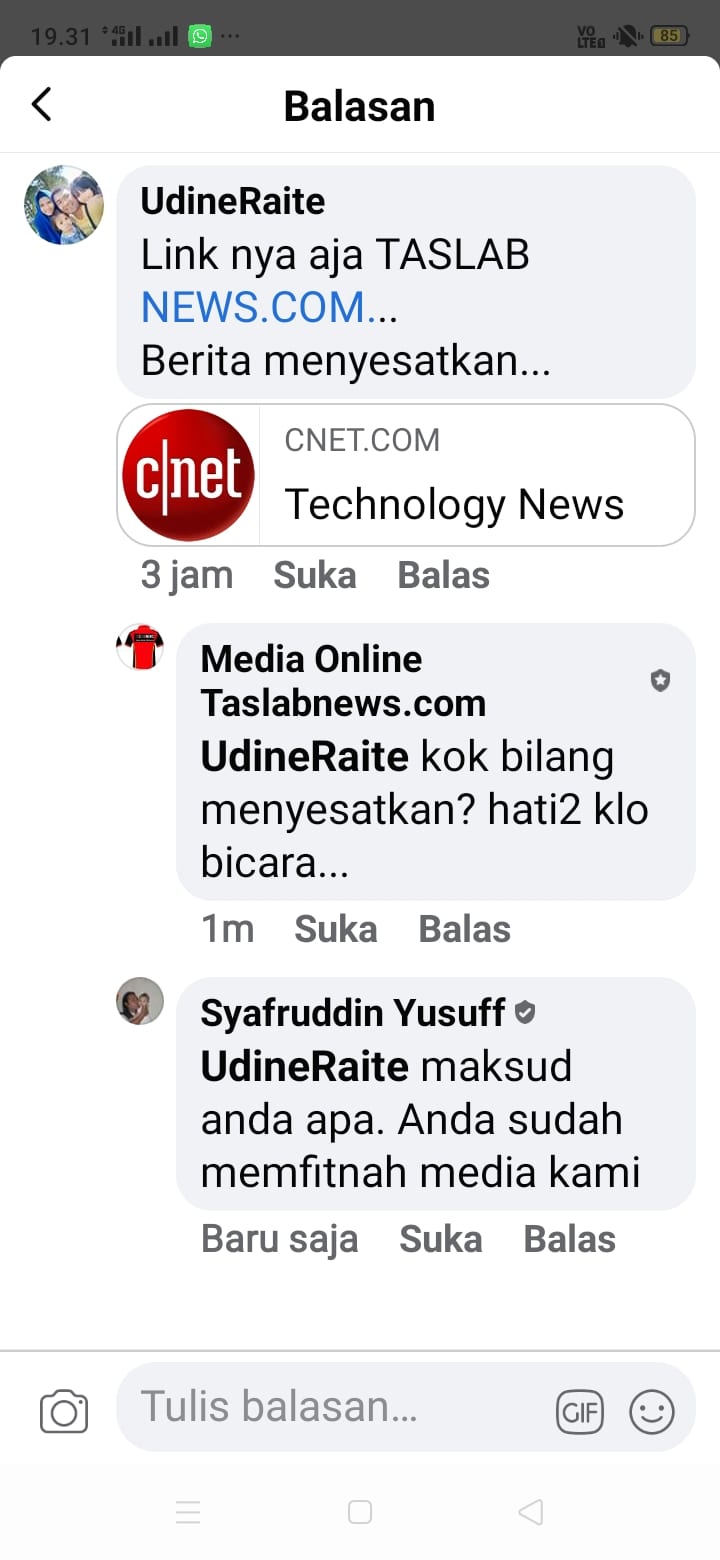The width and height of the screenshot is (720, 1560).
Task: Open the GIF picker
Action: [x=580, y=1413]
